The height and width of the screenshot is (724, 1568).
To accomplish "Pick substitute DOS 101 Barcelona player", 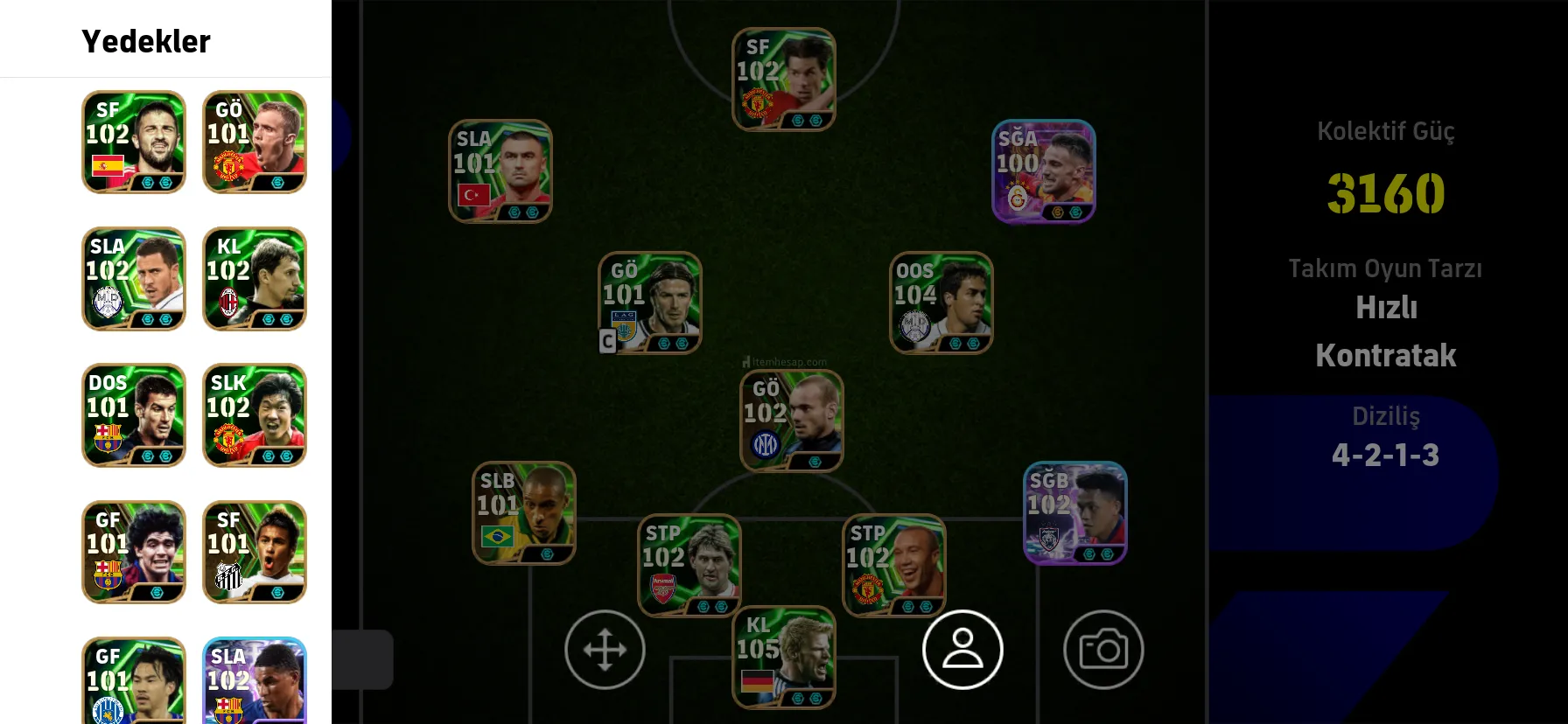I will [x=134, y=415].
